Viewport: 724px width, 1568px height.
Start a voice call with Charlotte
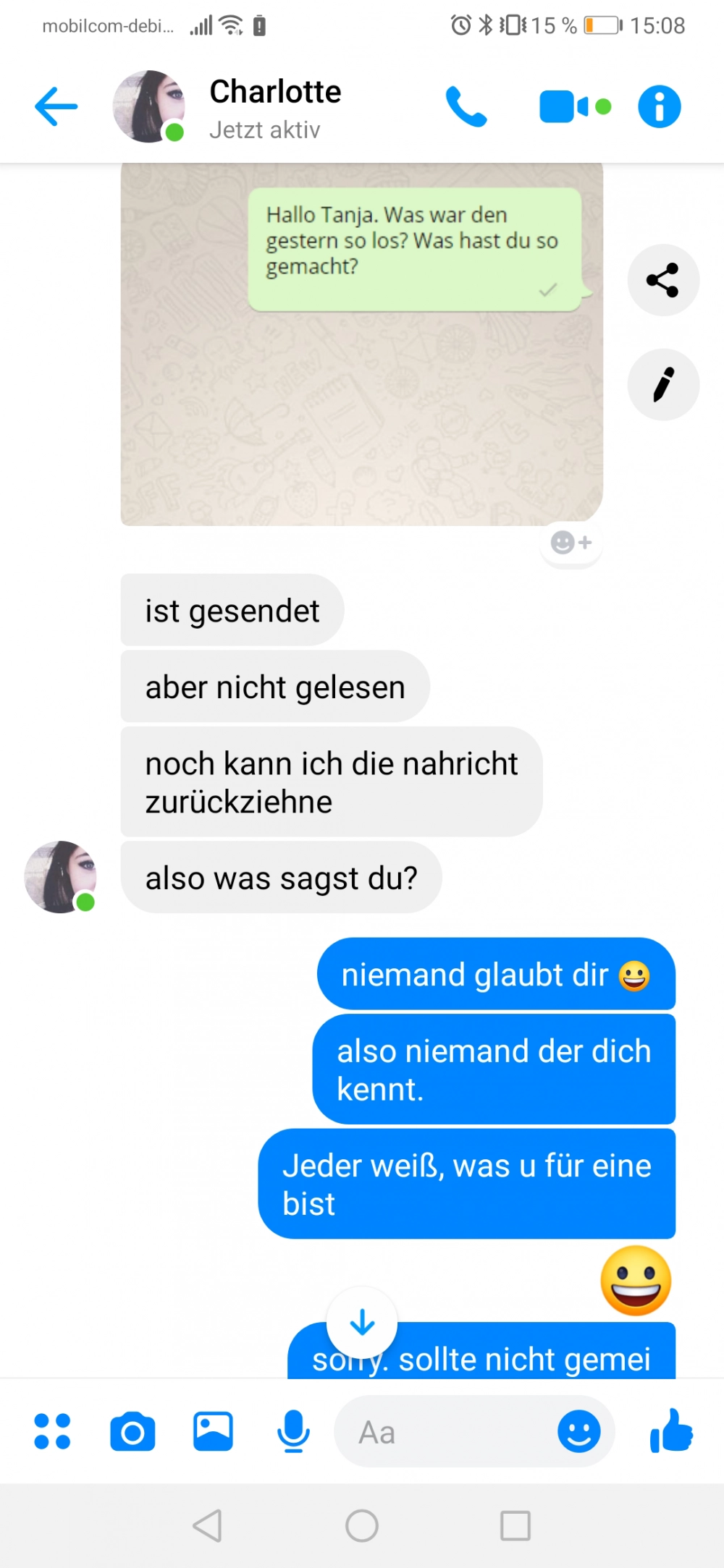pyautogui.click(x=466, y=106)
